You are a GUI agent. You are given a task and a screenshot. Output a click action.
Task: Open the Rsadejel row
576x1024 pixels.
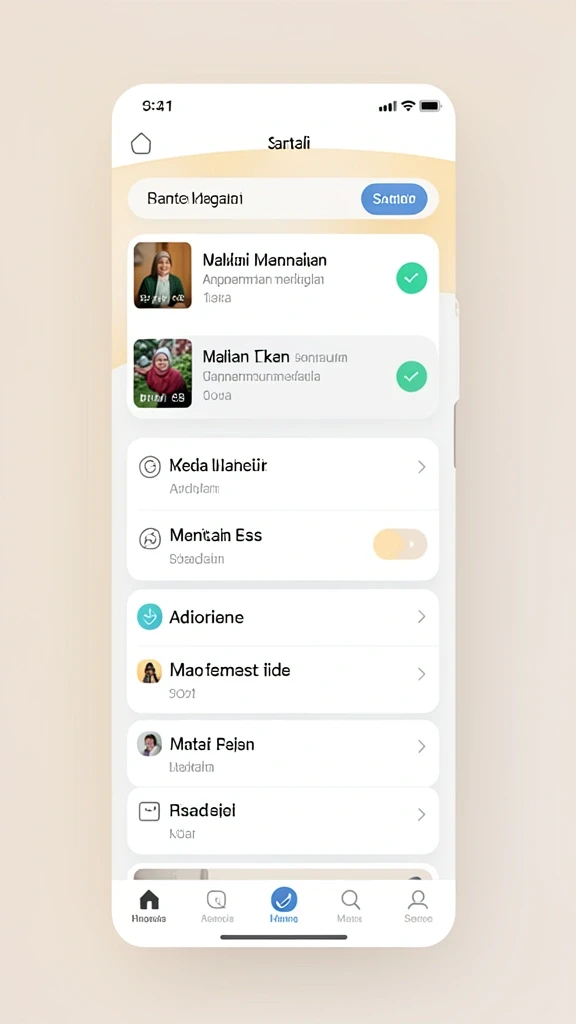283,821
